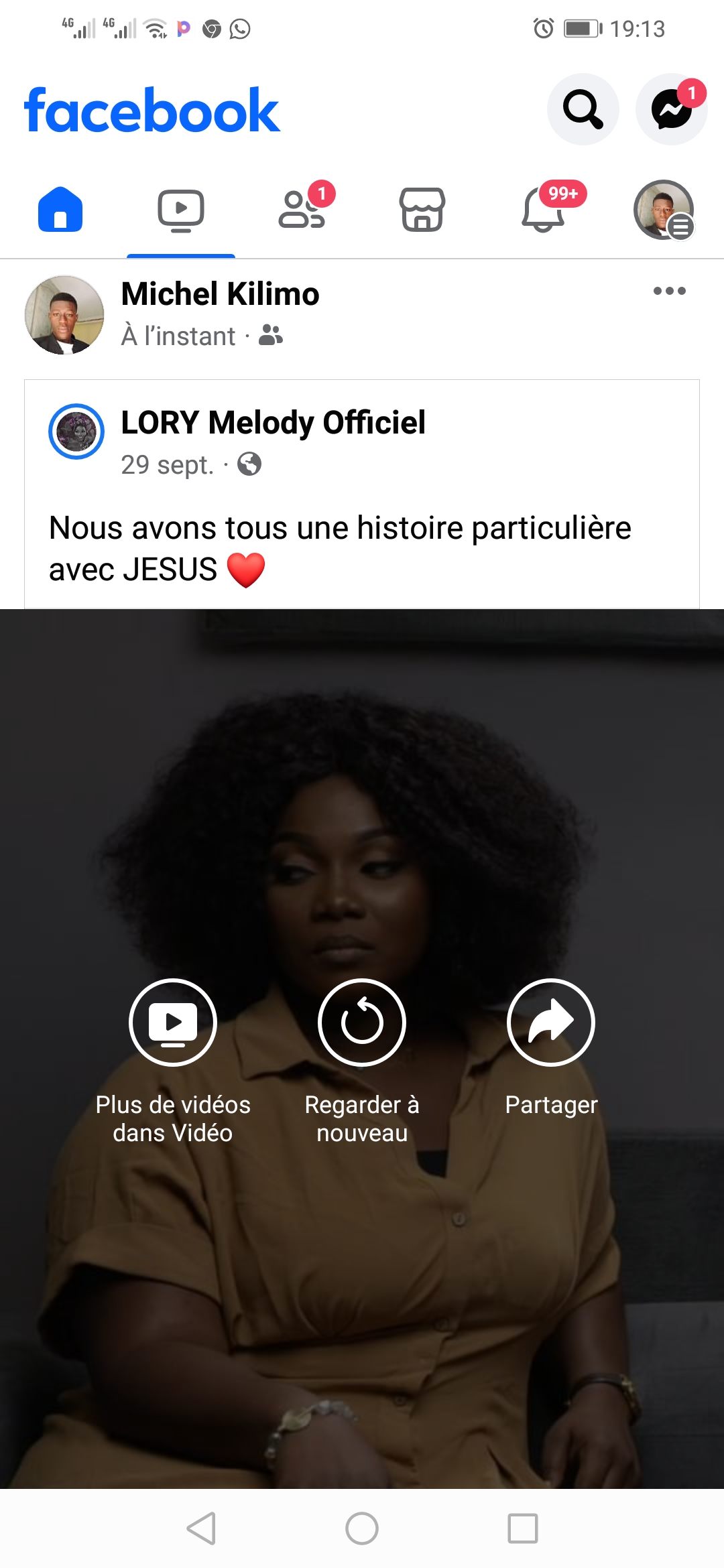Go to the device home screen

[362, 1528]
